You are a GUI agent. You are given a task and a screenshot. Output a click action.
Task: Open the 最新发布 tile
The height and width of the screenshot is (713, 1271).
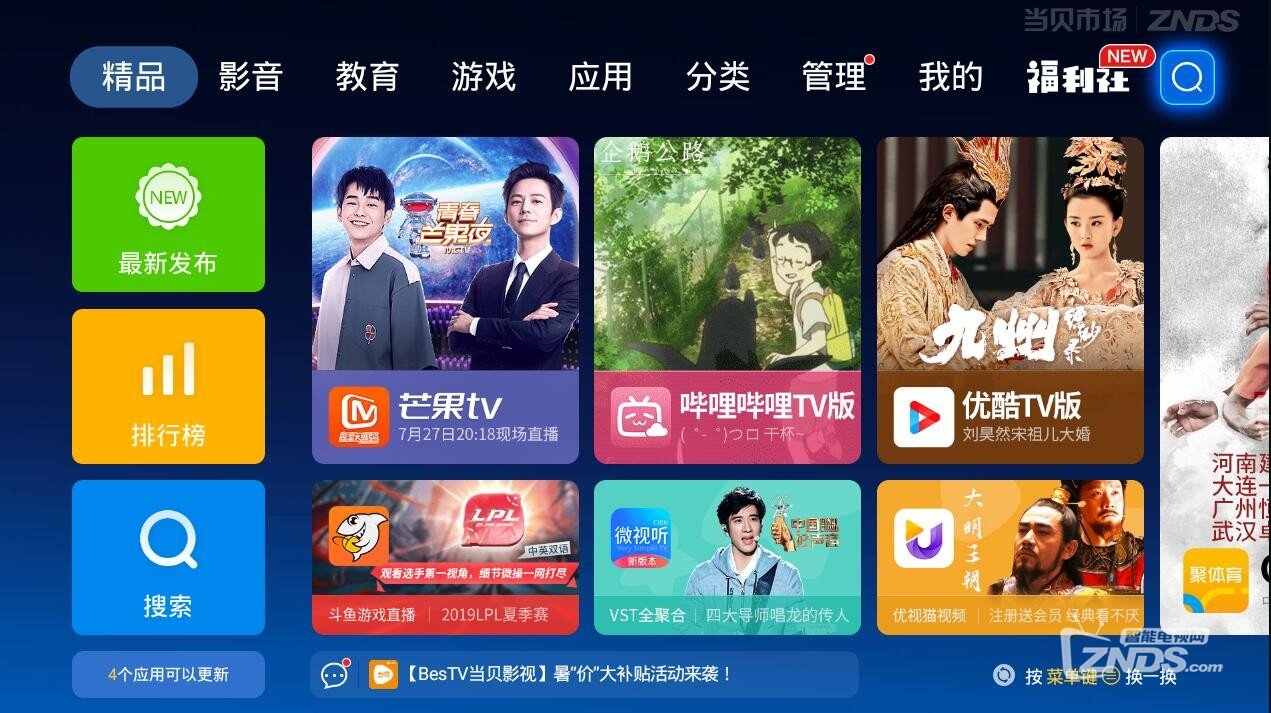[x=168, y=214]
